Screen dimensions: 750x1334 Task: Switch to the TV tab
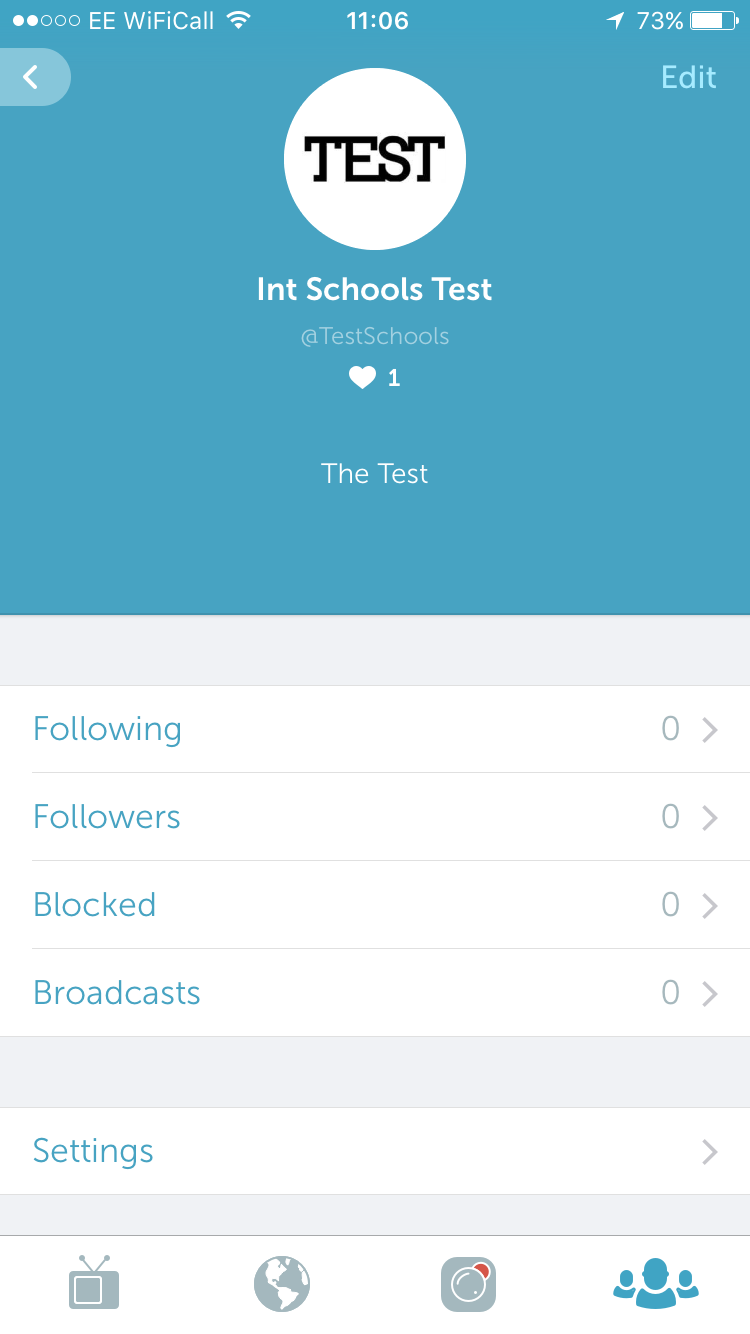[x=94, y=1283]
